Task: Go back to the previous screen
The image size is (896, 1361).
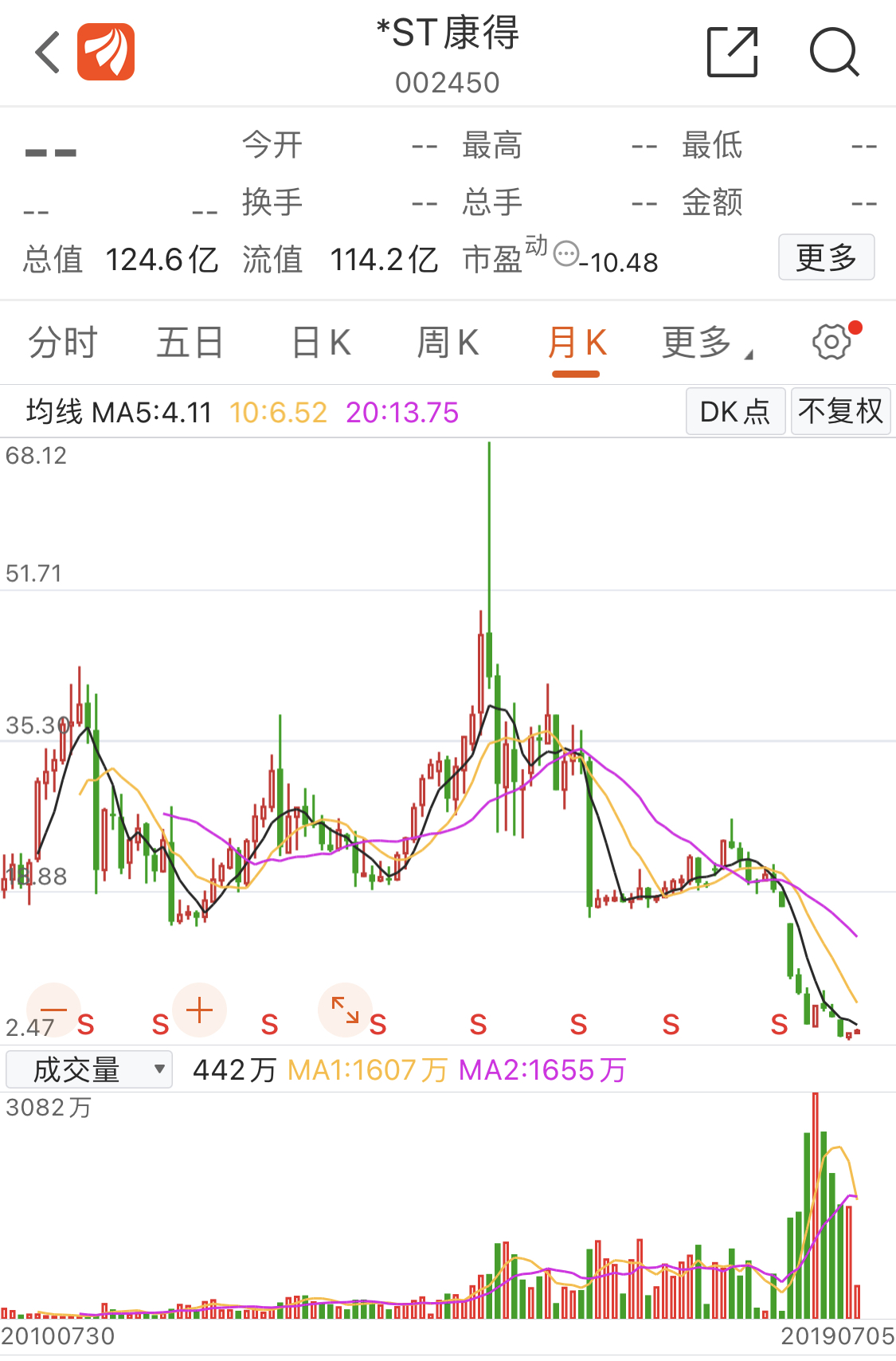Action: pos(48,53)
